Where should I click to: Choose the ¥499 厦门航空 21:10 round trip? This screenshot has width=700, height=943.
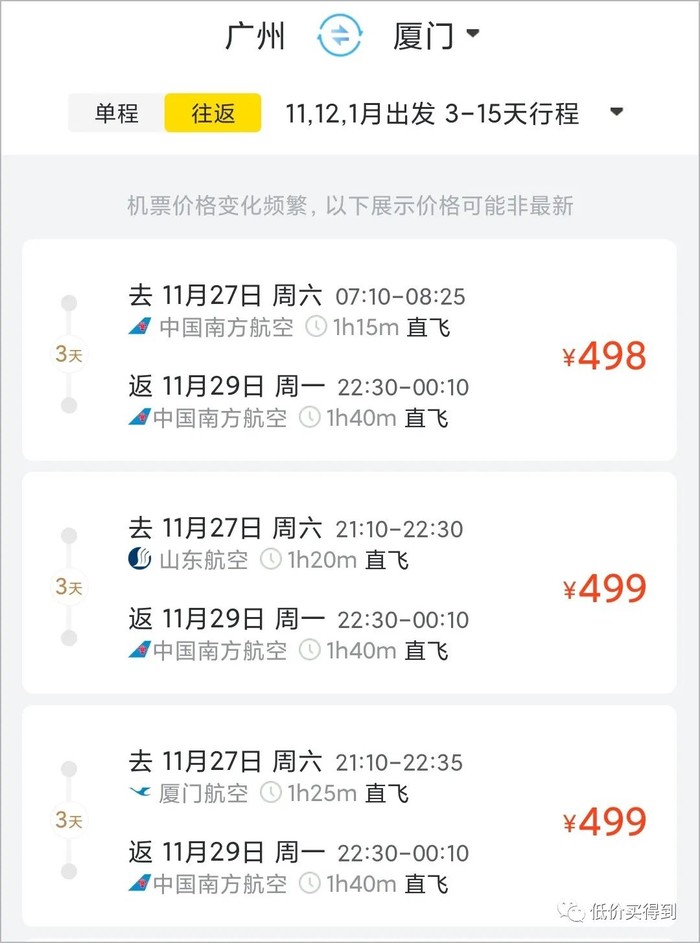point(349,816)
